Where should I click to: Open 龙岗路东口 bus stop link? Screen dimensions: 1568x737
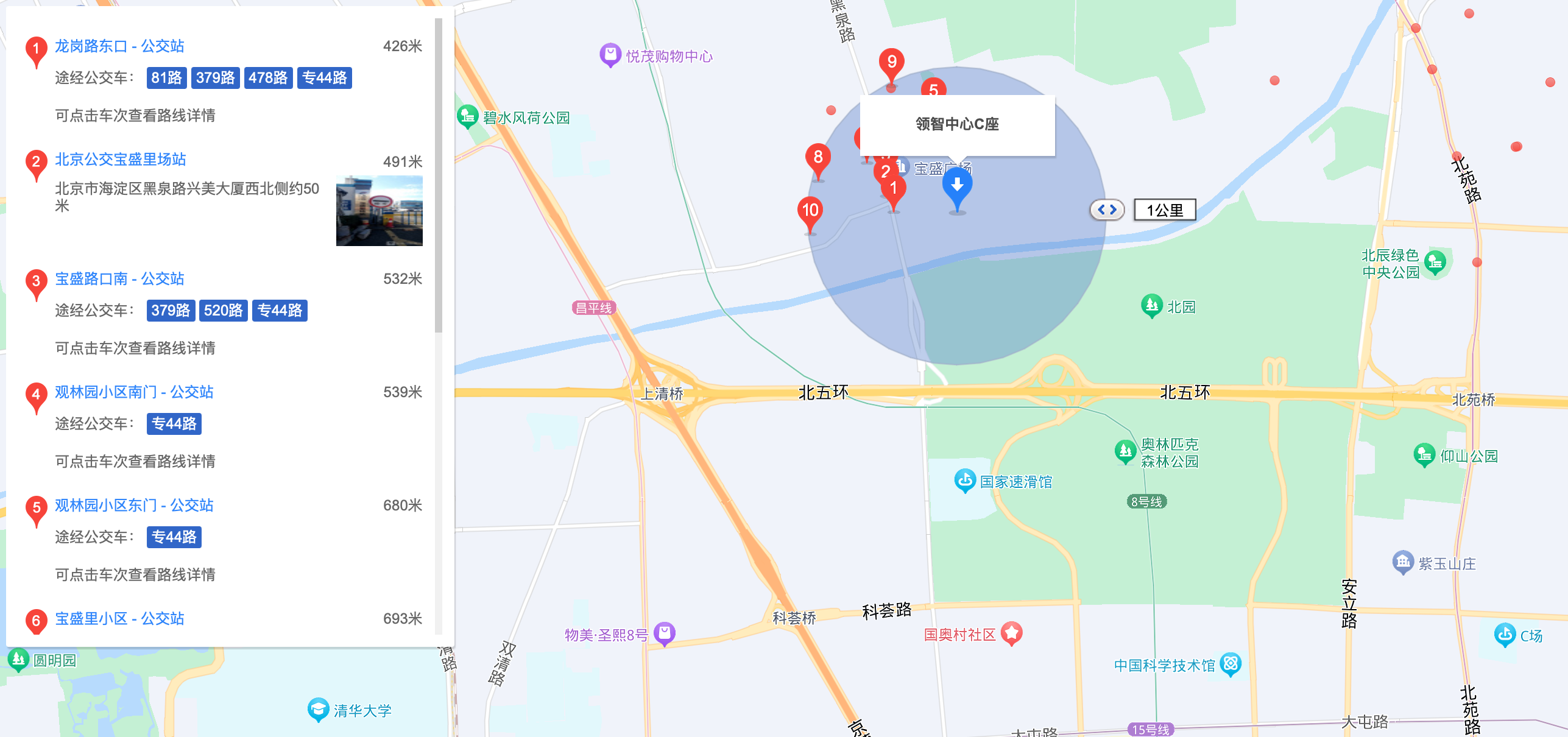119,46
